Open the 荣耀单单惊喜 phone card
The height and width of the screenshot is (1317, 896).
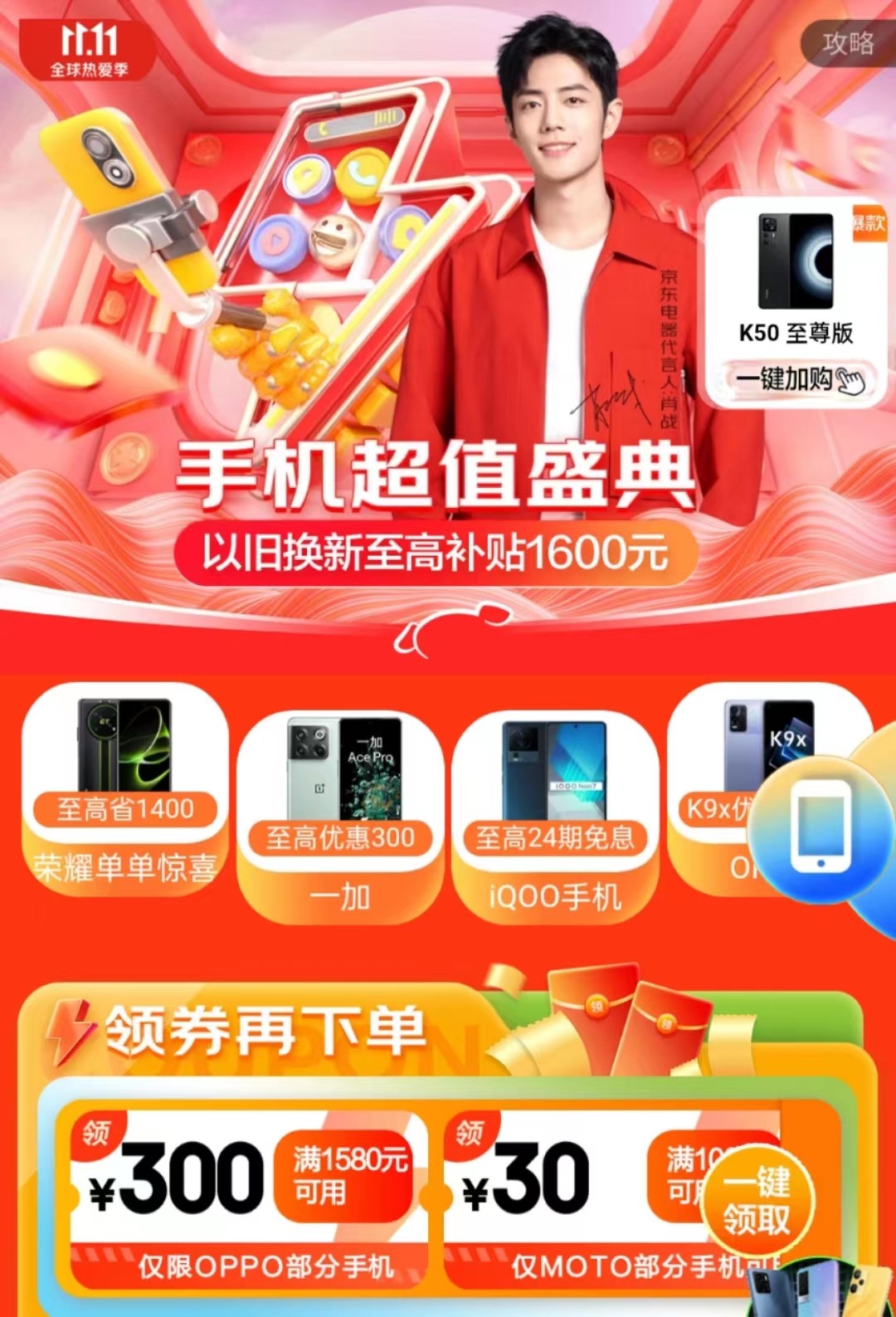(124, 788)
